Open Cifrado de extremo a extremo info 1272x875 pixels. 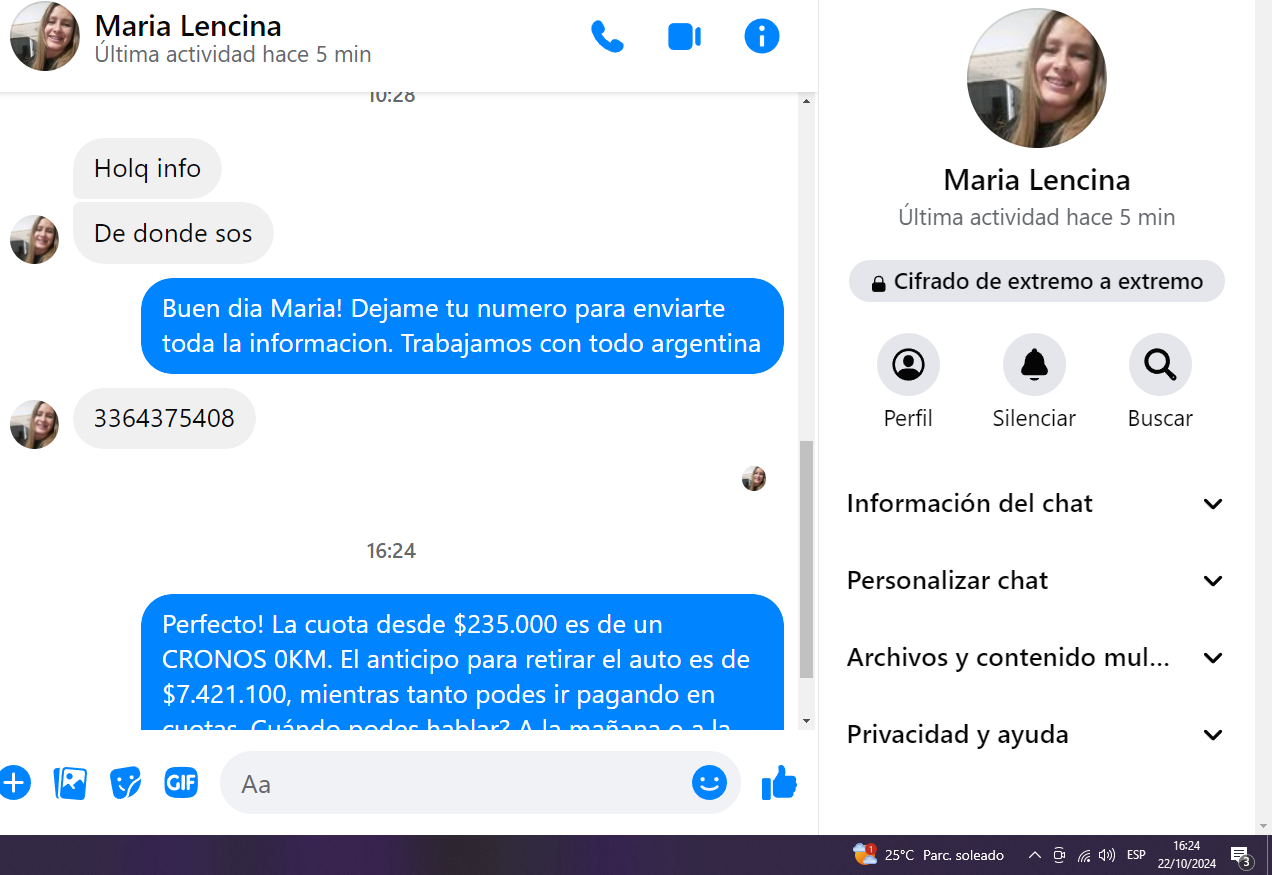coord(1036,282)
